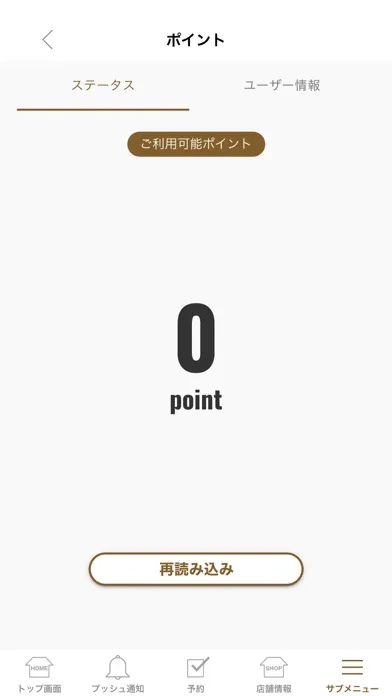The image size is (392, 696).
Task: Tap the 再読み込み reload button
Action: coord(196,569)
